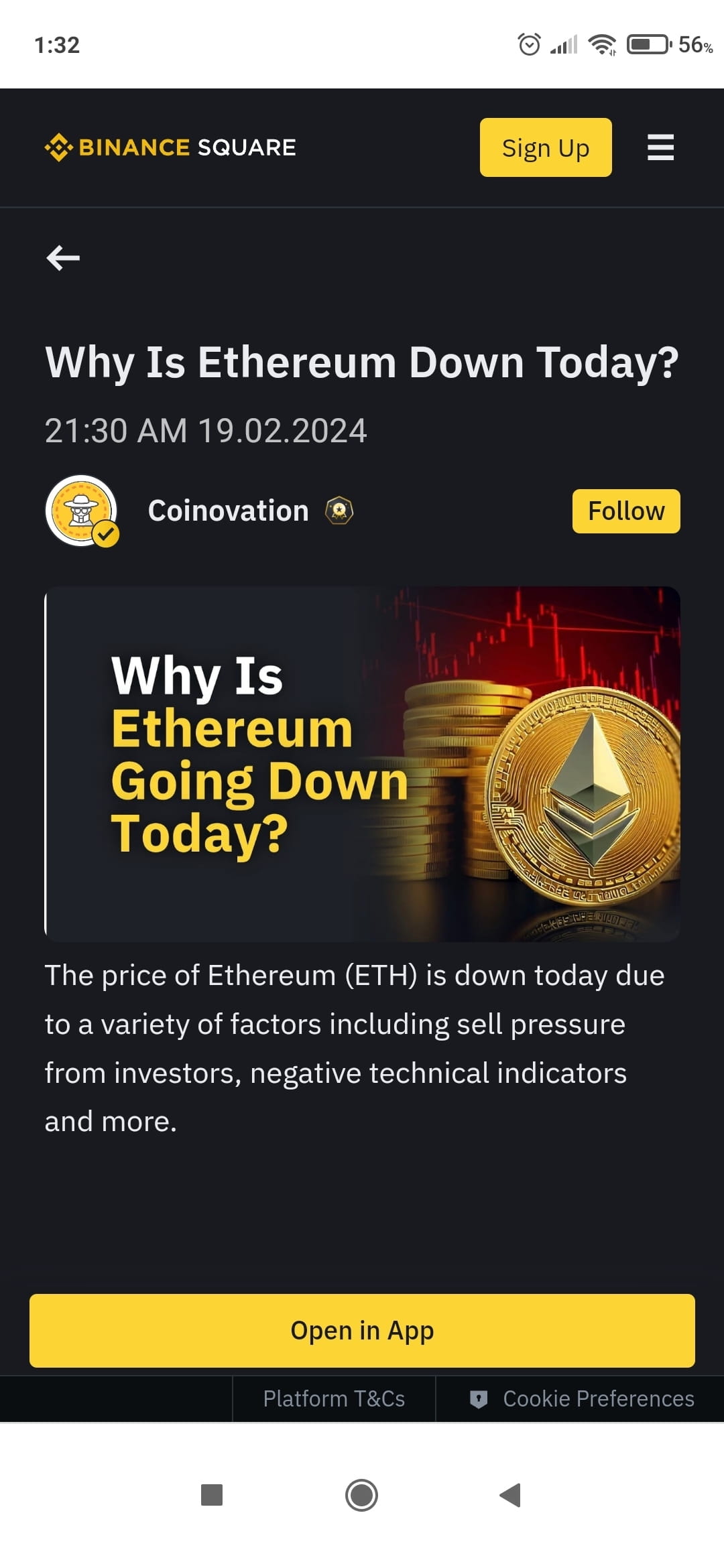
Task: Follow the Coinovation account
Action: coord(625,510)
